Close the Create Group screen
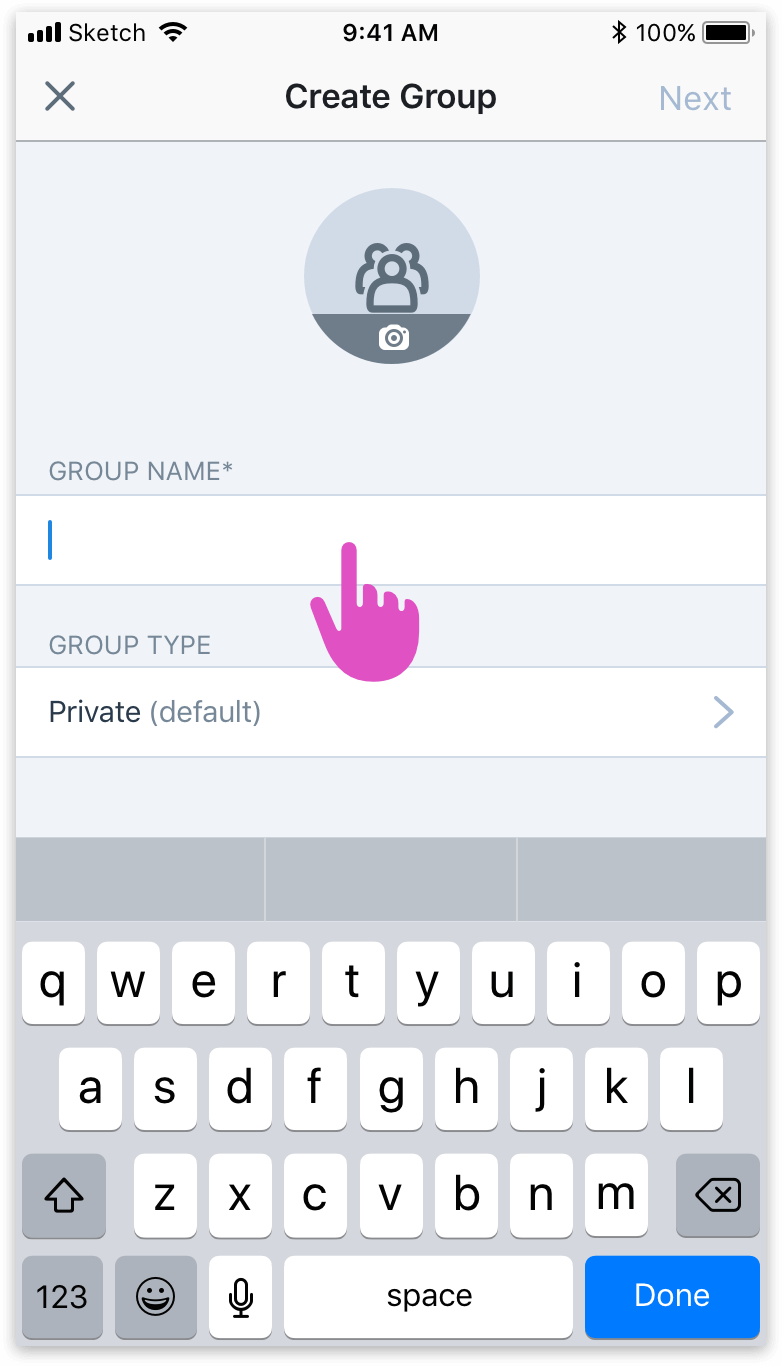Screen dimensions: 782x1366 click(x=60, y=97)
